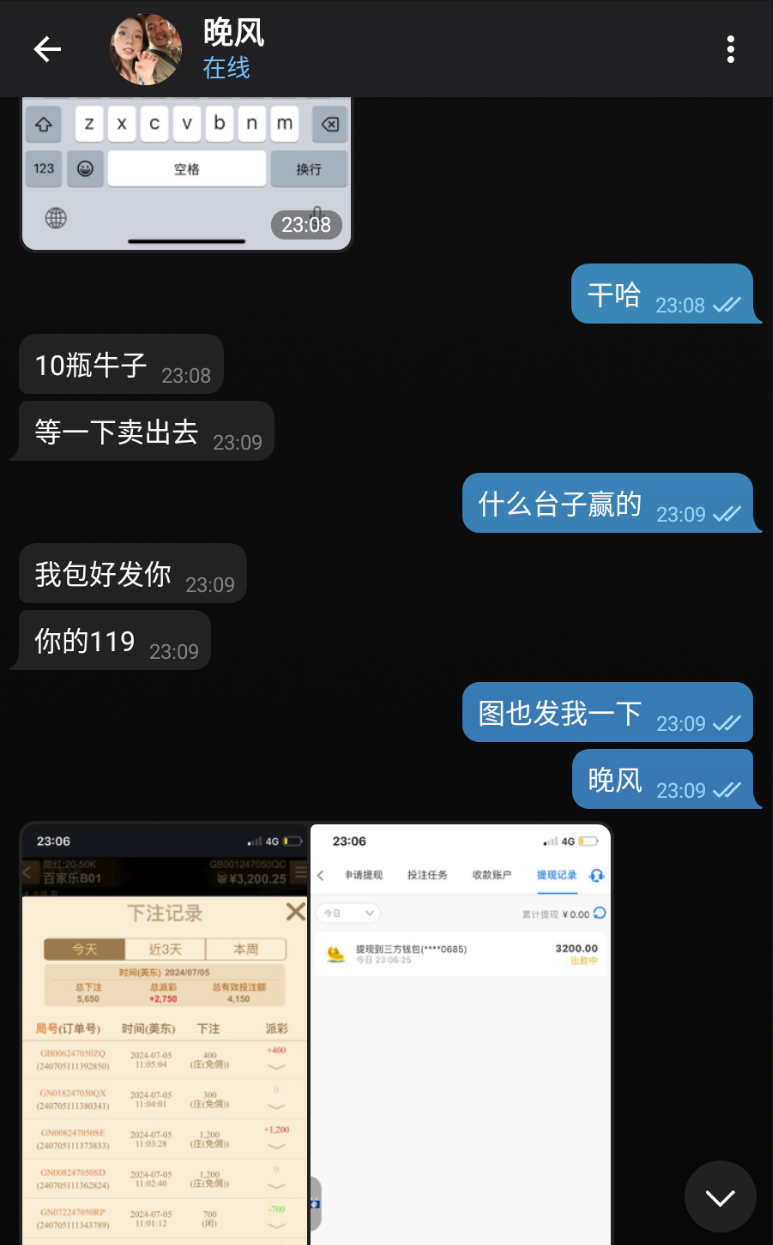Go back to the chat list

(x=47, y=49)
